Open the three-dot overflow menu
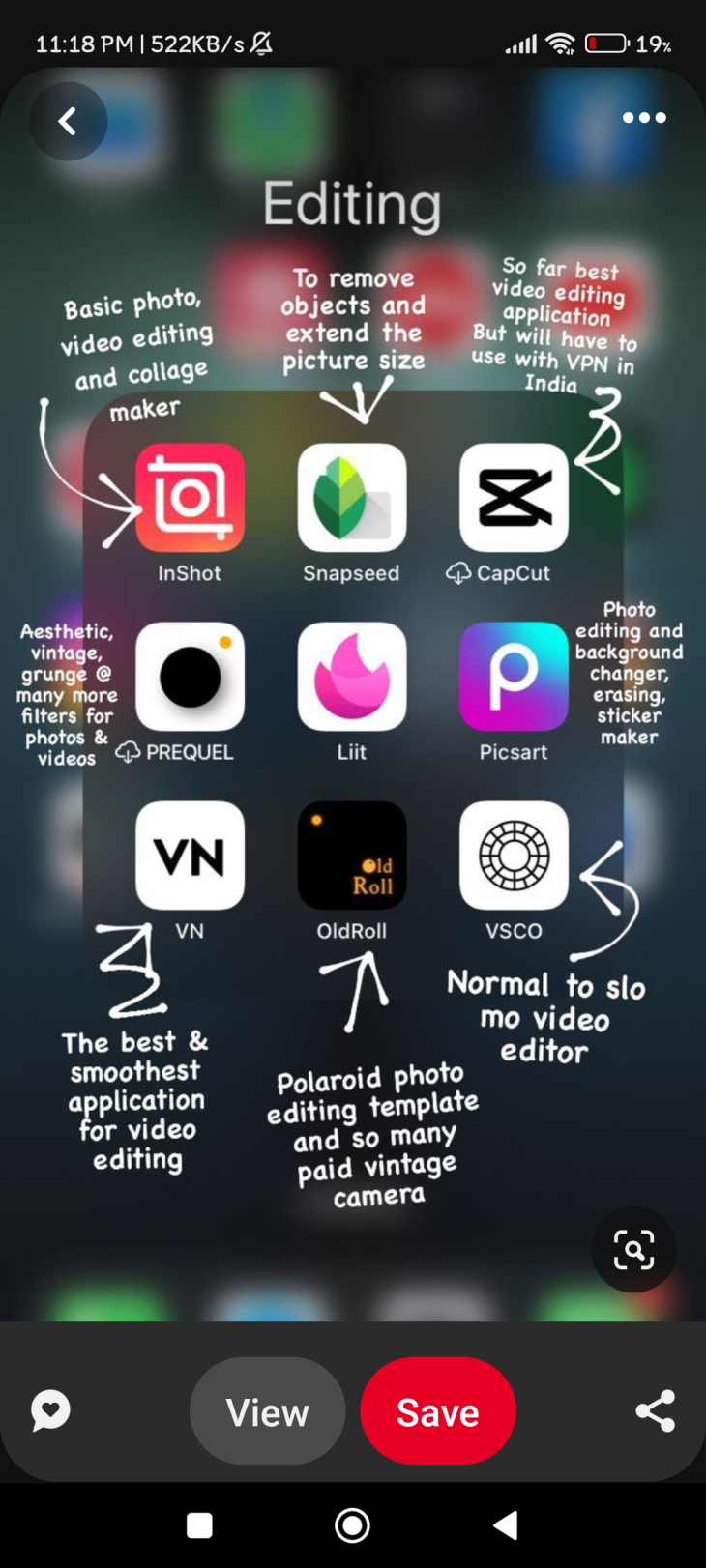This screenshot has width=706, height=1568. coord(644,118)
